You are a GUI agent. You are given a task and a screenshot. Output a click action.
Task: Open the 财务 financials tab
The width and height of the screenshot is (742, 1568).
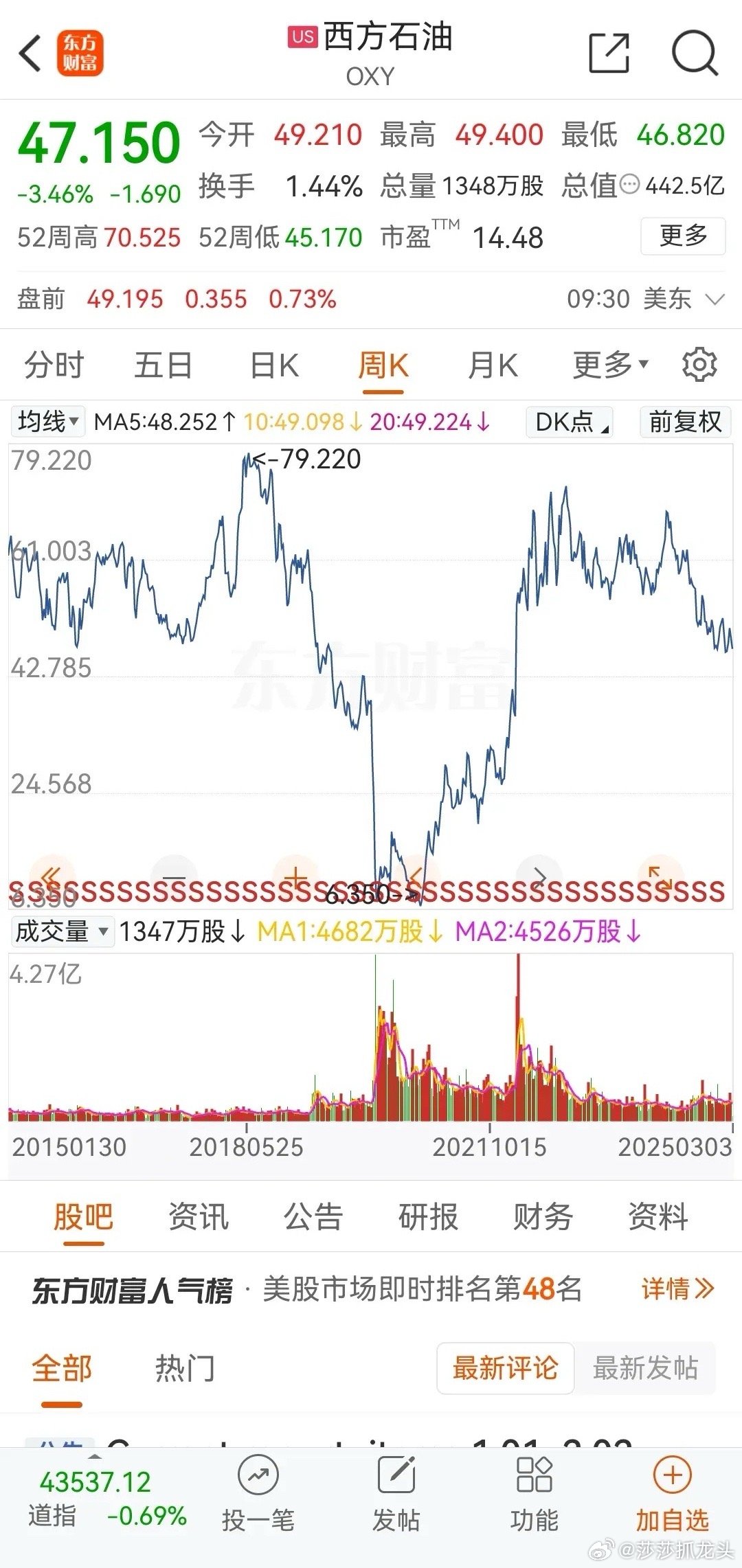(x=541, y=1216)
